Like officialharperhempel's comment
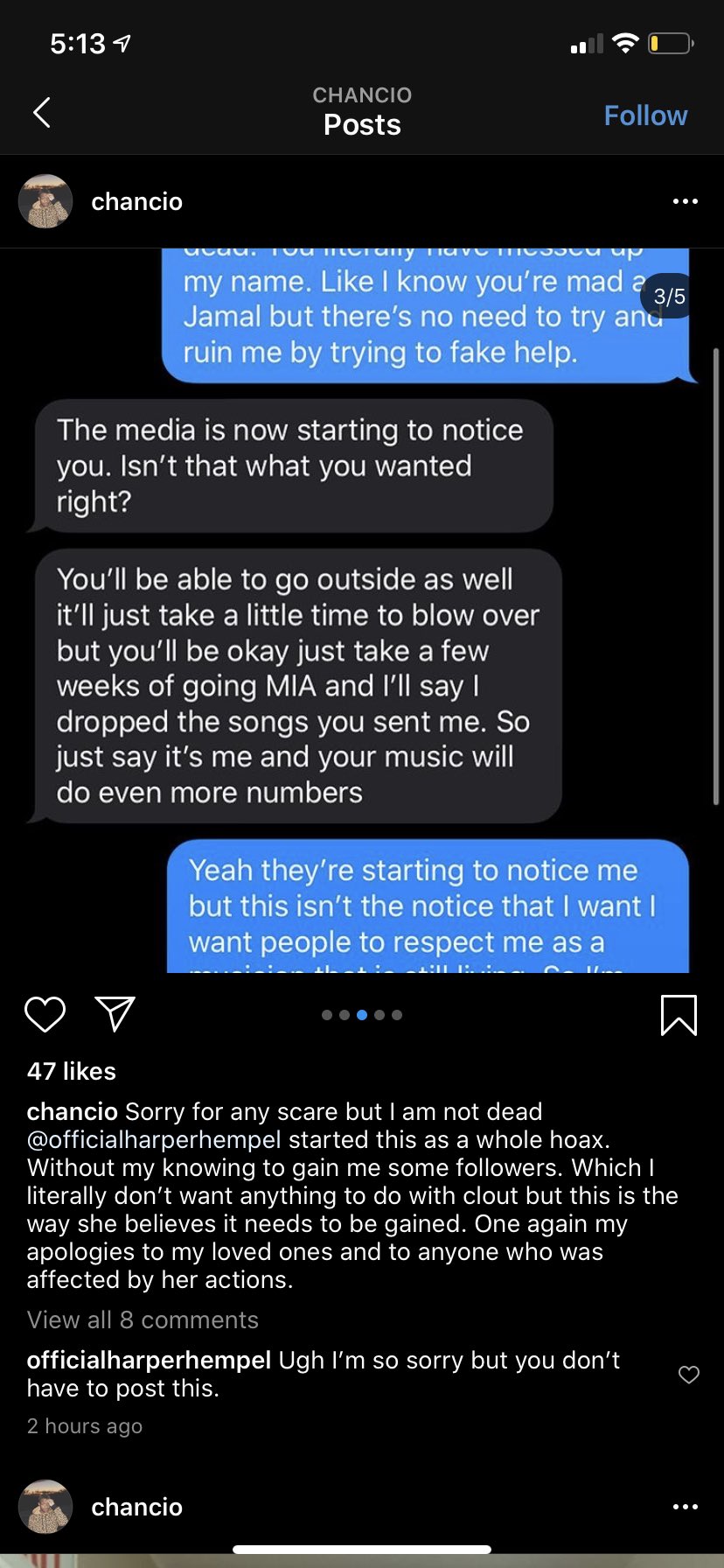The width and height of the screenshot is (724, 1568). click(x=689, y=1375)
